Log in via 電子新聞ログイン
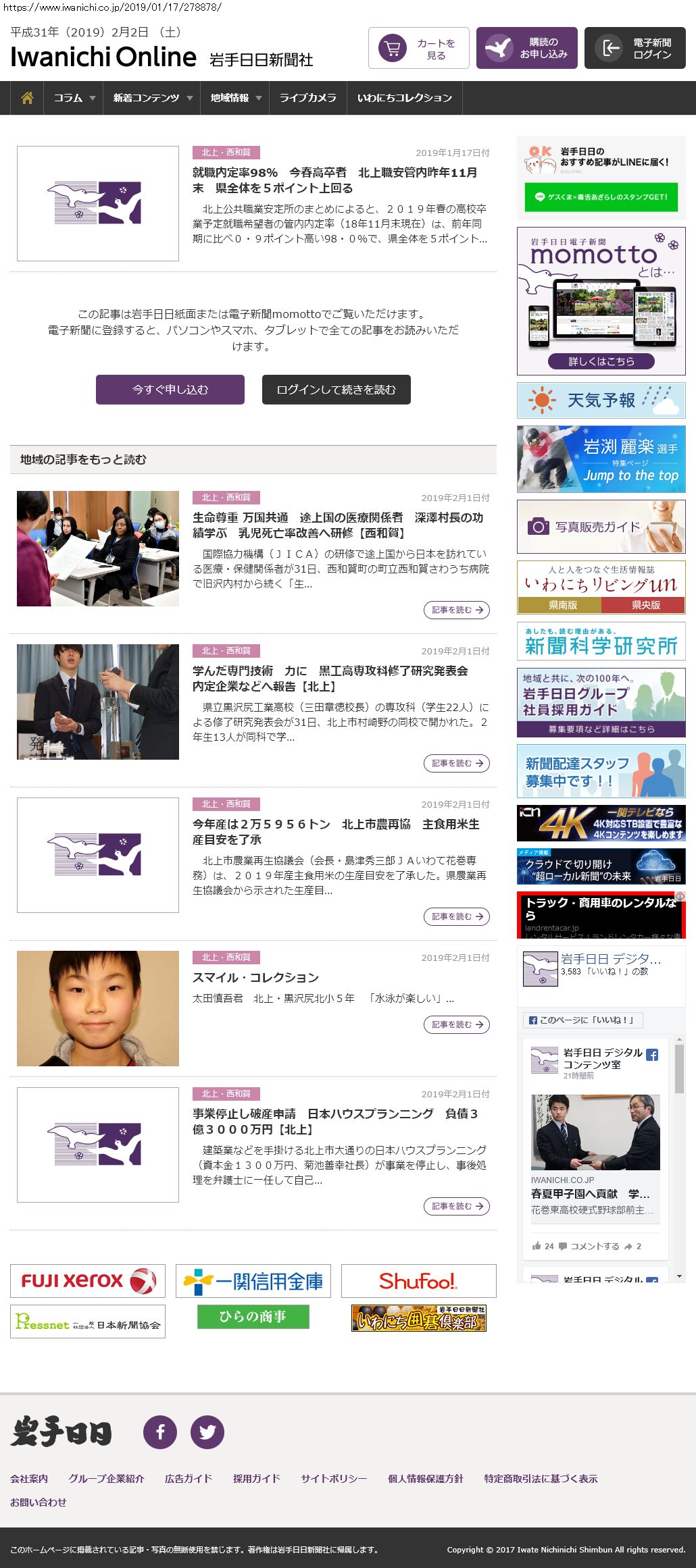This screenshot has height=1568, width=696. (635, 49)
